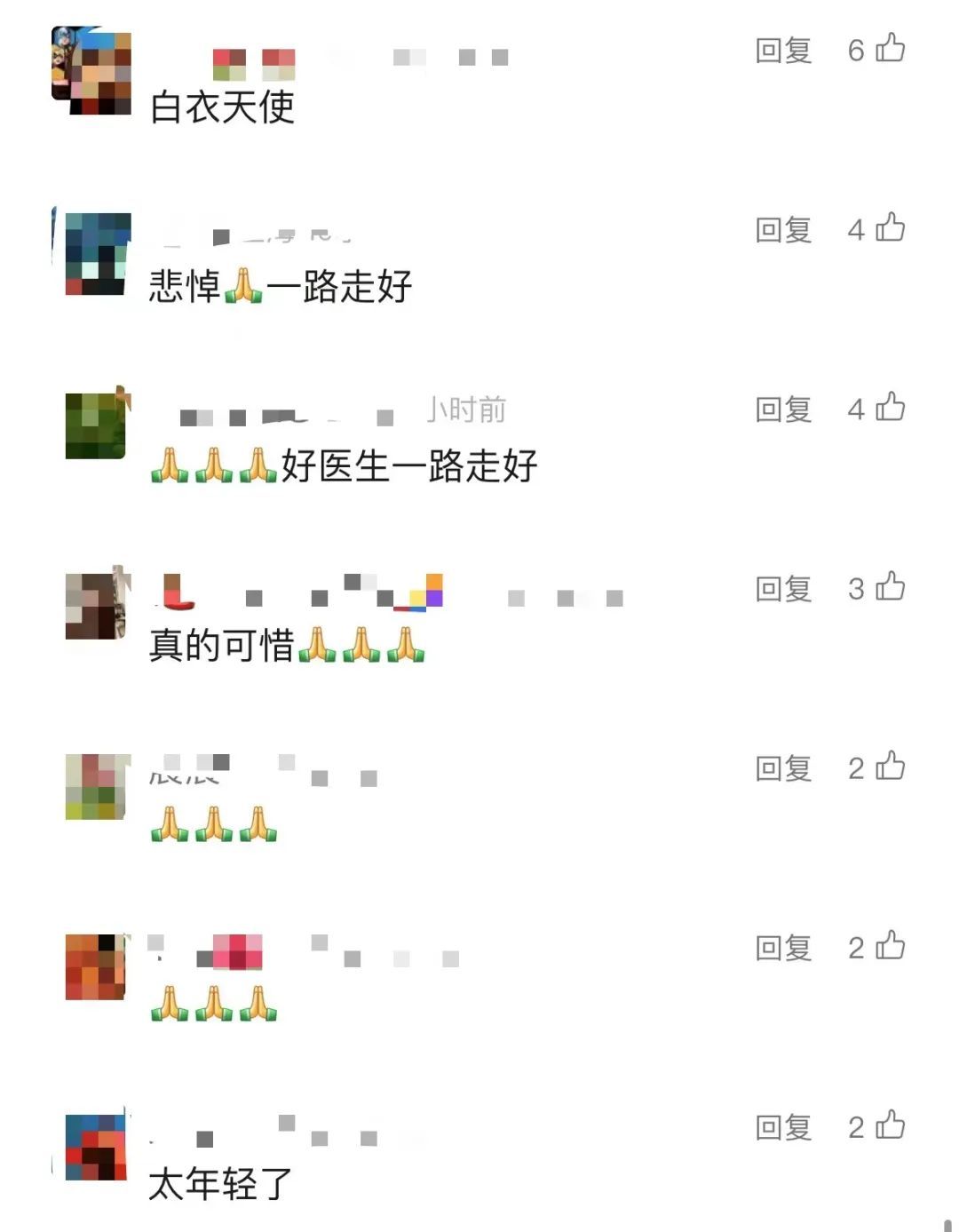Tap 回复 under the 白衣天使 comment
959x1232 pixels.
click(781, 51)
